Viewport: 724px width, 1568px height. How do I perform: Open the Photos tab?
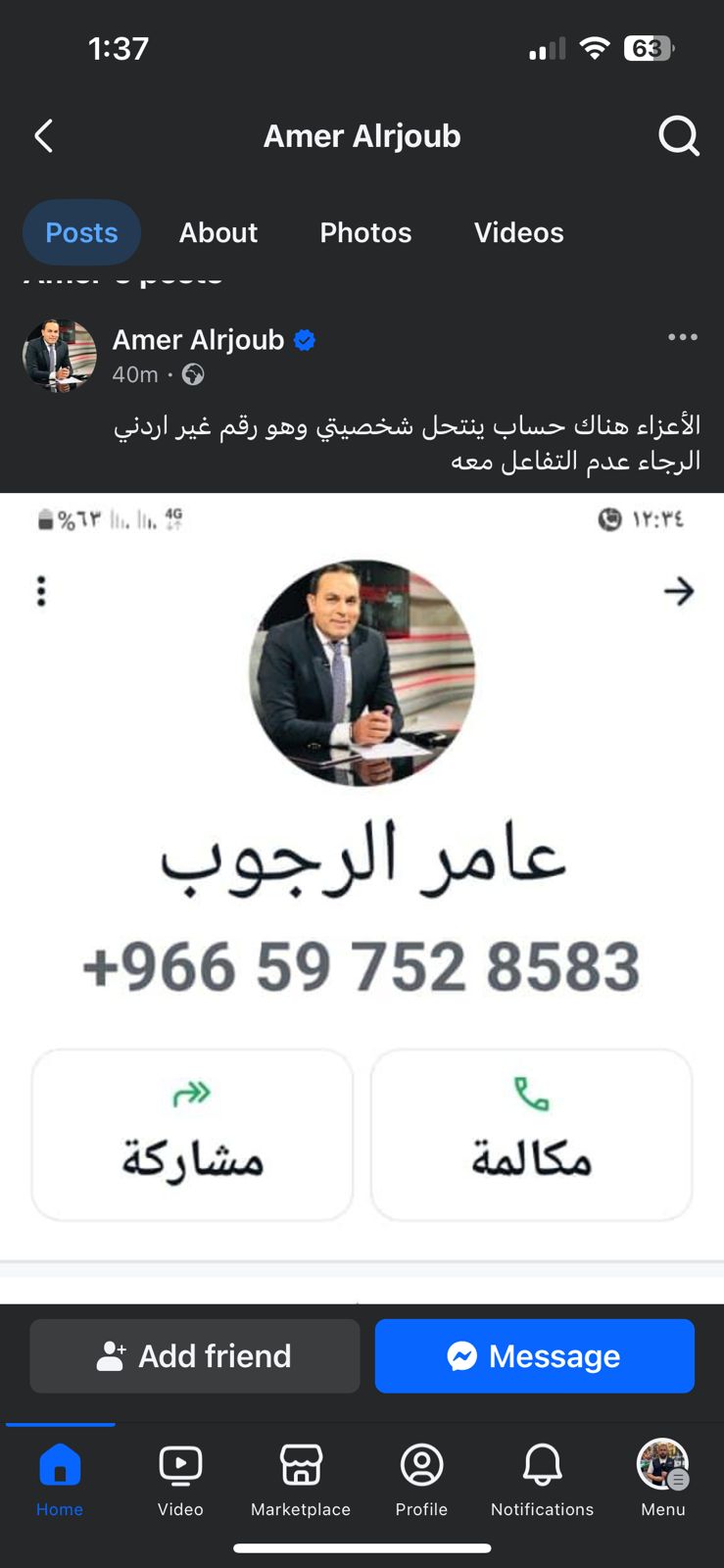click(x=365, y=232)
